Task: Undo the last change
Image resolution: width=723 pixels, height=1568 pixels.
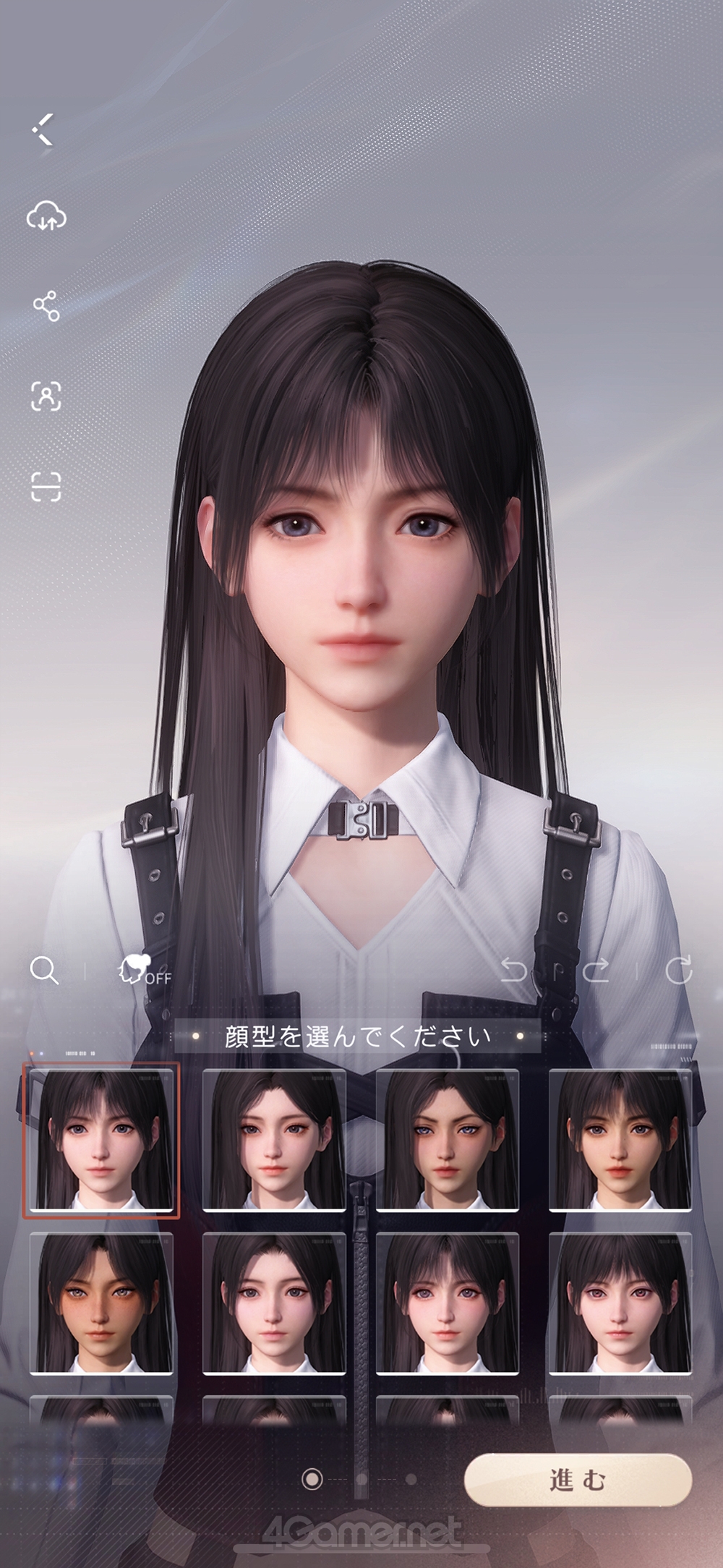Action: pyautogui.click(x=514, y=971)
